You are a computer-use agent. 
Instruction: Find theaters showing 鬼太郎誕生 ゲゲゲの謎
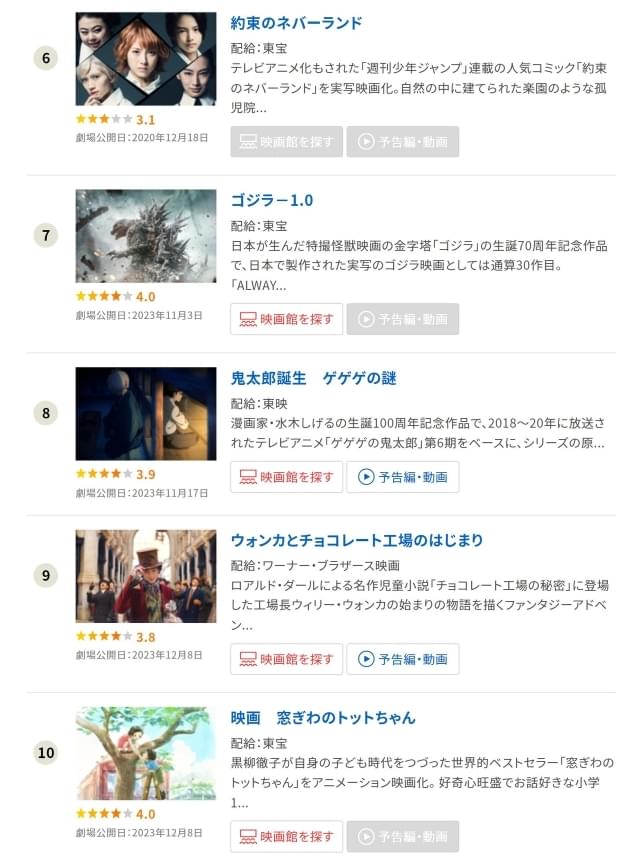[286, 477]
